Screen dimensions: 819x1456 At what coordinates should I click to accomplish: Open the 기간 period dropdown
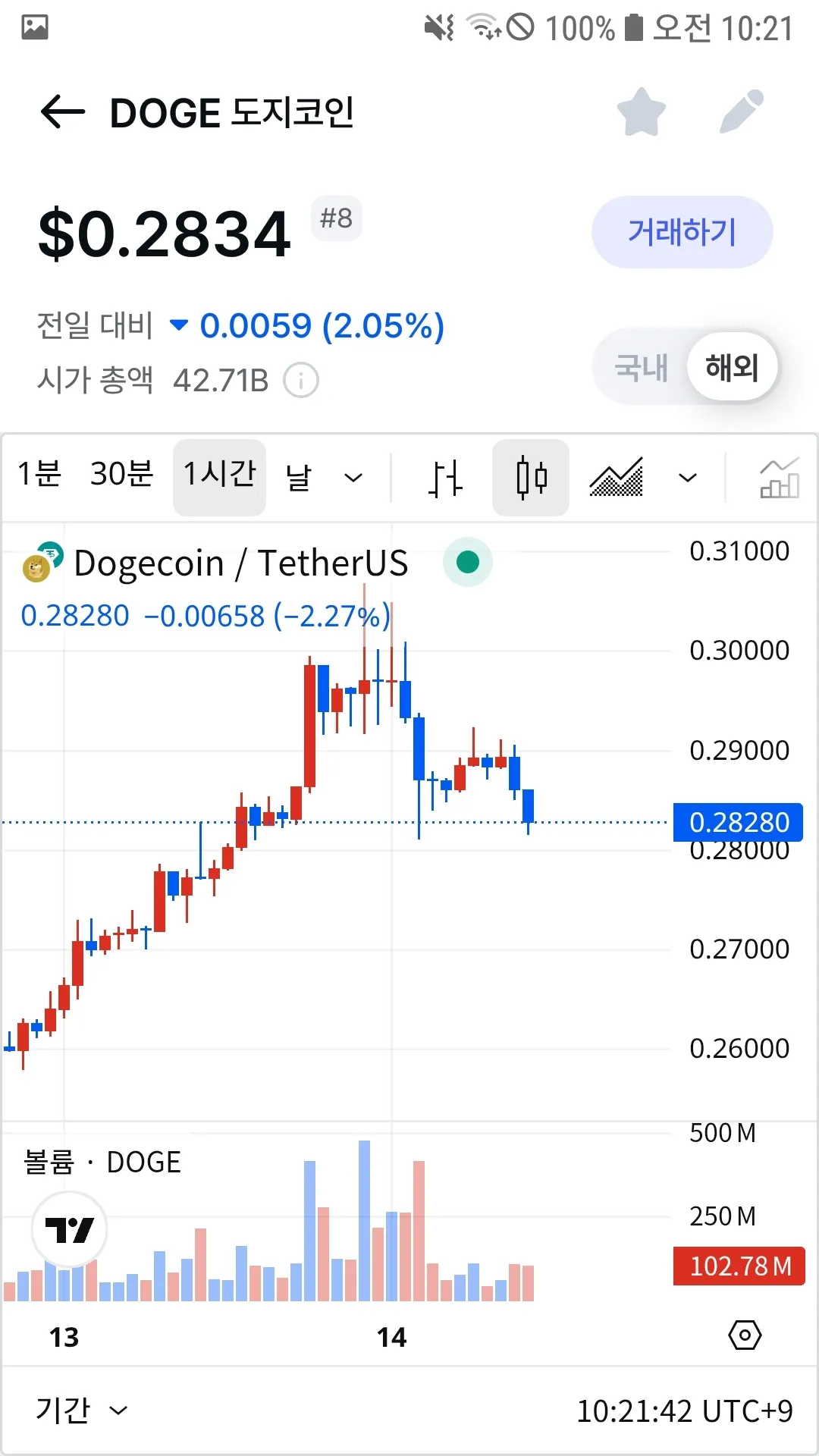click(81, 1410)
